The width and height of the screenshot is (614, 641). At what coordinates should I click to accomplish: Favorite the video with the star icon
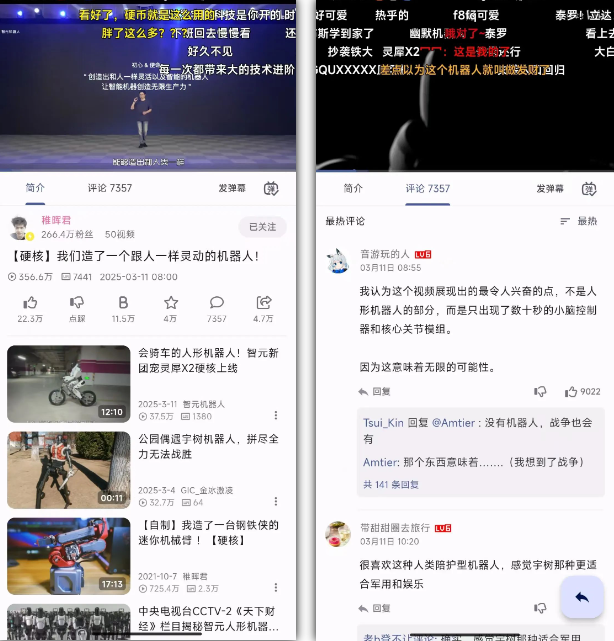[x=171, y=302]
